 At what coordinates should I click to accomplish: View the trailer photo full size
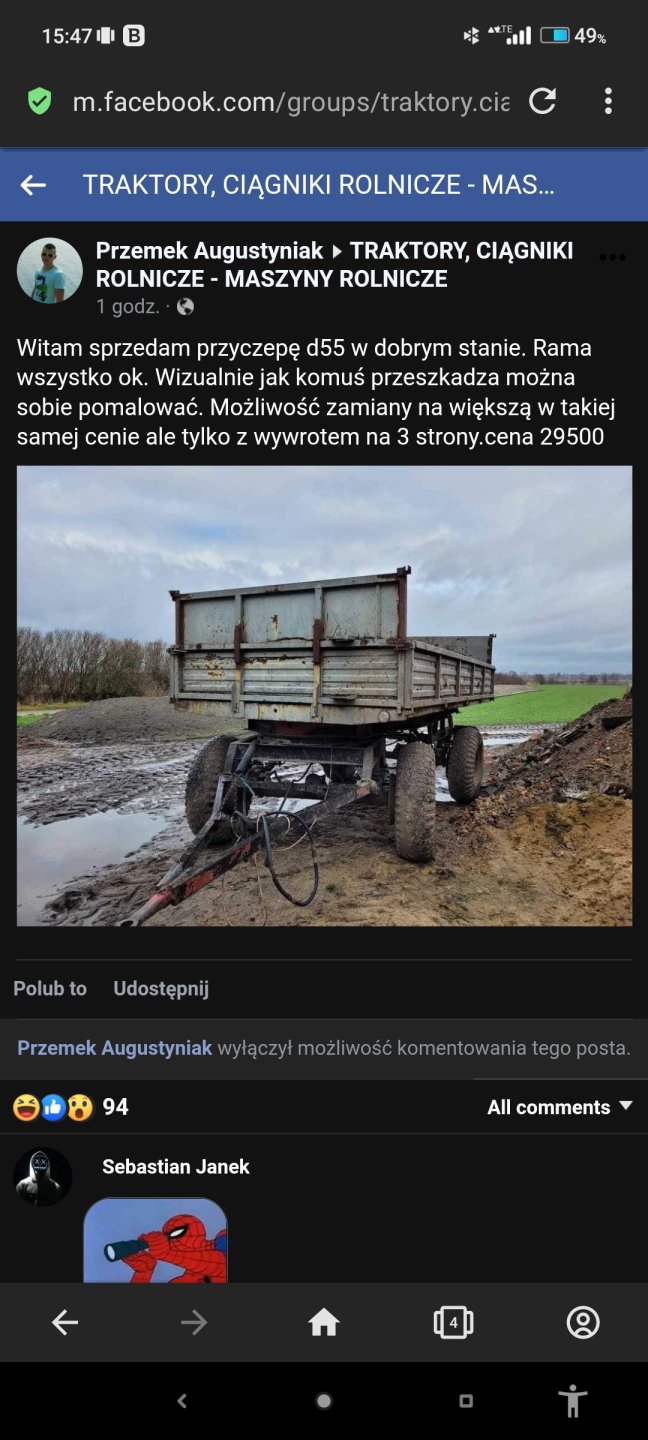tap(324, 695)
